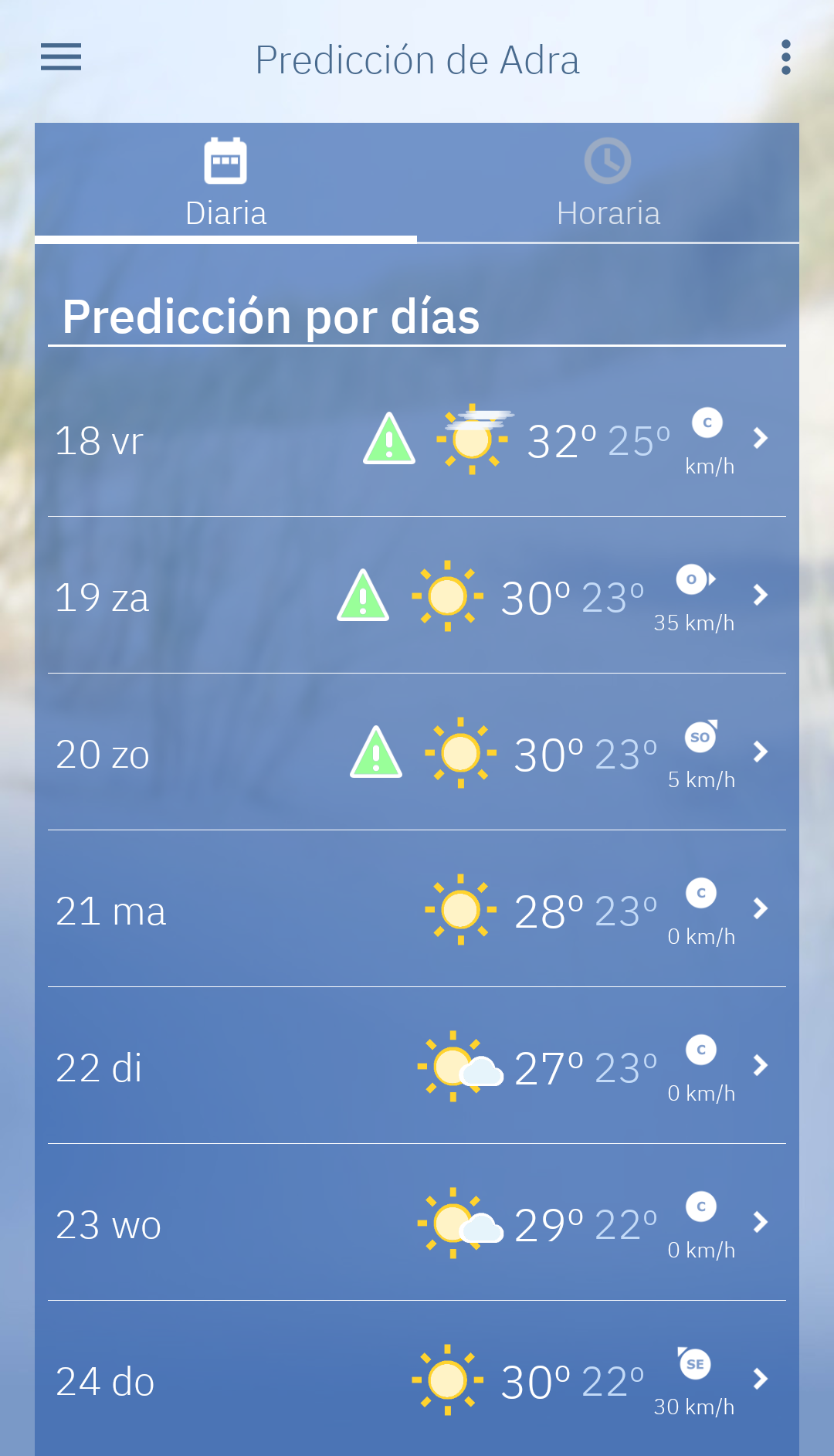Open the forecast for 18 vr
Screen dimensions: 834x1456
coord(417,440)
